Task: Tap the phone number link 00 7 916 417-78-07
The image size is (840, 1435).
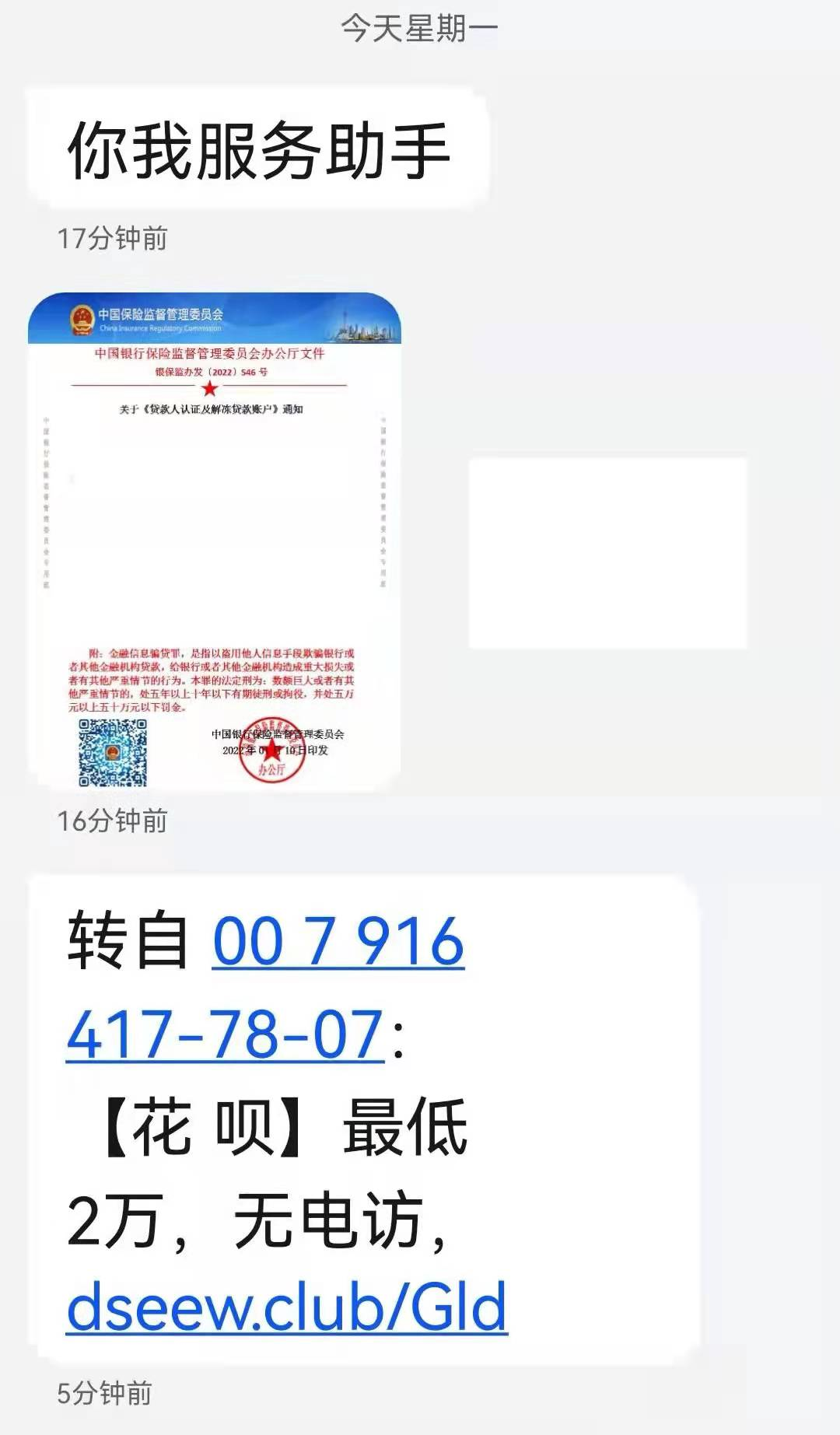Action: pos(338,943)
